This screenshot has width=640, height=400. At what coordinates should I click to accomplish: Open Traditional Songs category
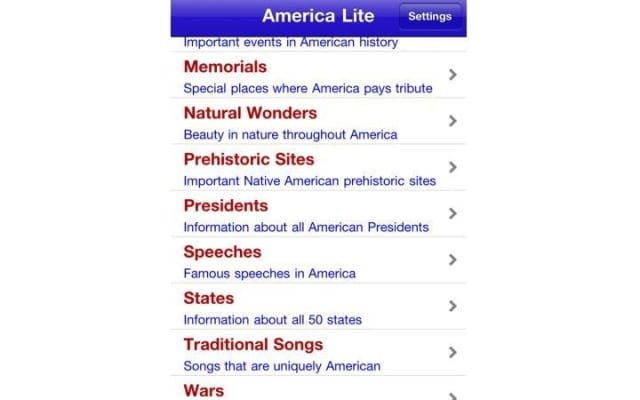click(x=318, y=353)
